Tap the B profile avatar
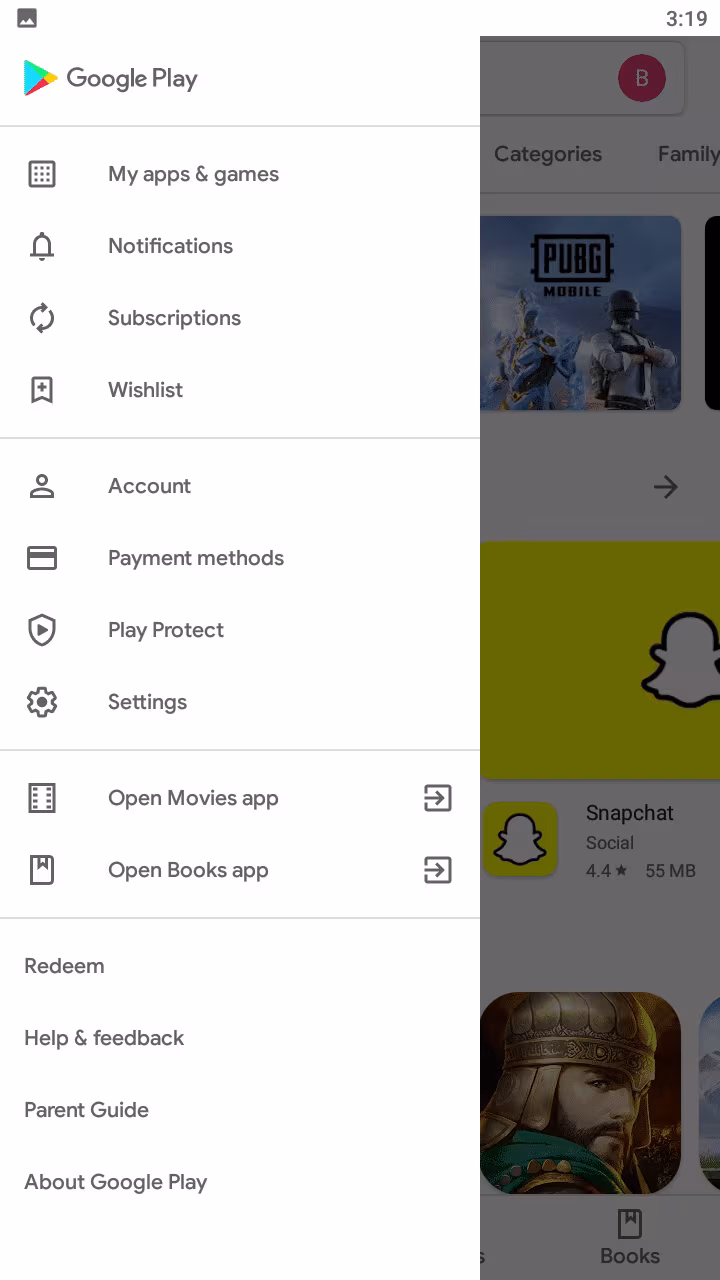 (642, 78)
